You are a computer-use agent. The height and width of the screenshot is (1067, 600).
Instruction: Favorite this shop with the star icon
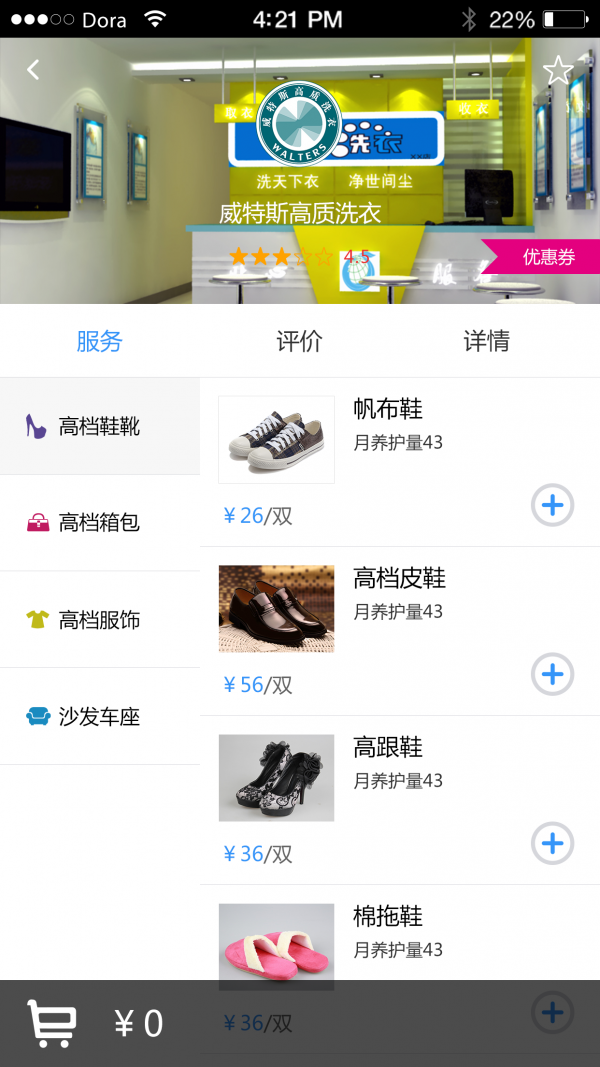[x=557, y=70]
